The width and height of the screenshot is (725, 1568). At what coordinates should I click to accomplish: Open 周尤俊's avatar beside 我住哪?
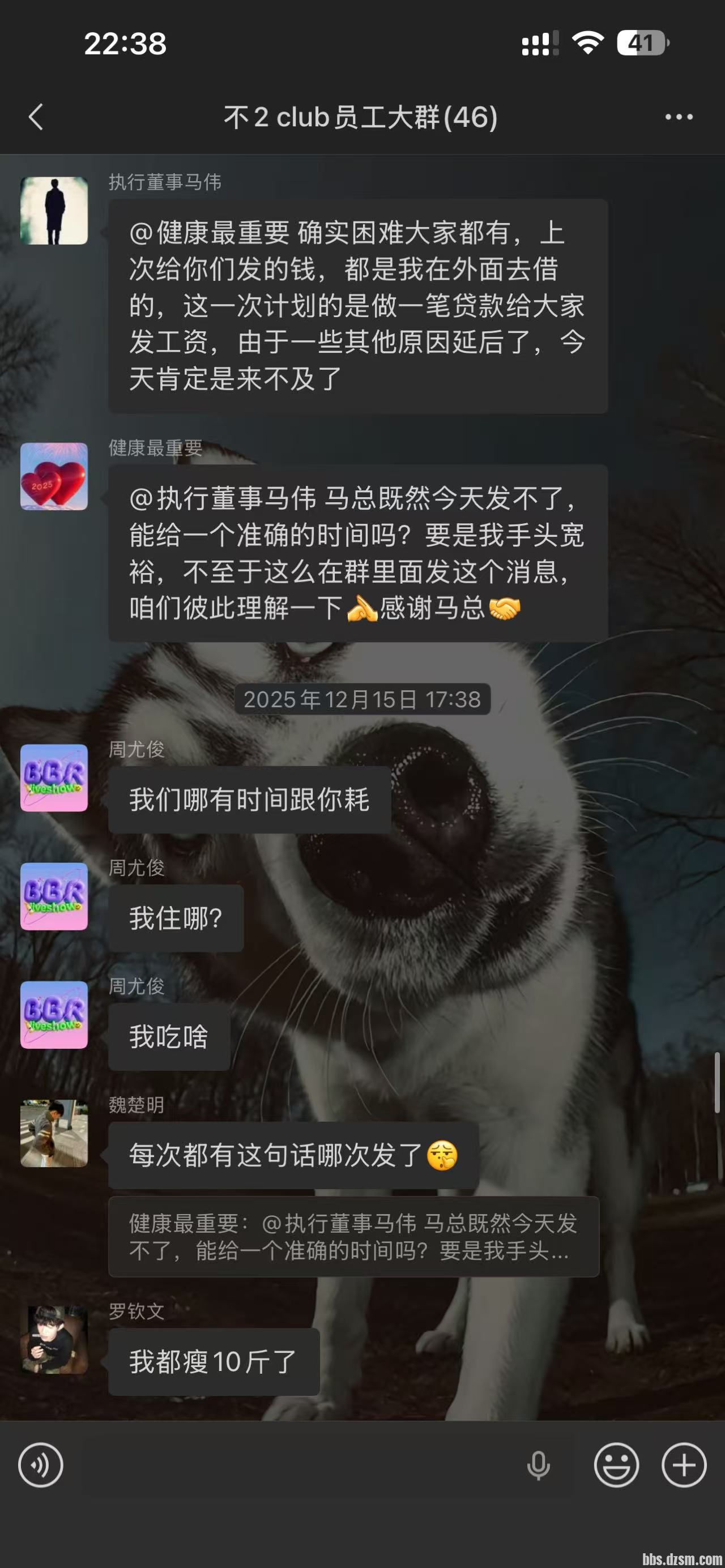pos(54,896)
